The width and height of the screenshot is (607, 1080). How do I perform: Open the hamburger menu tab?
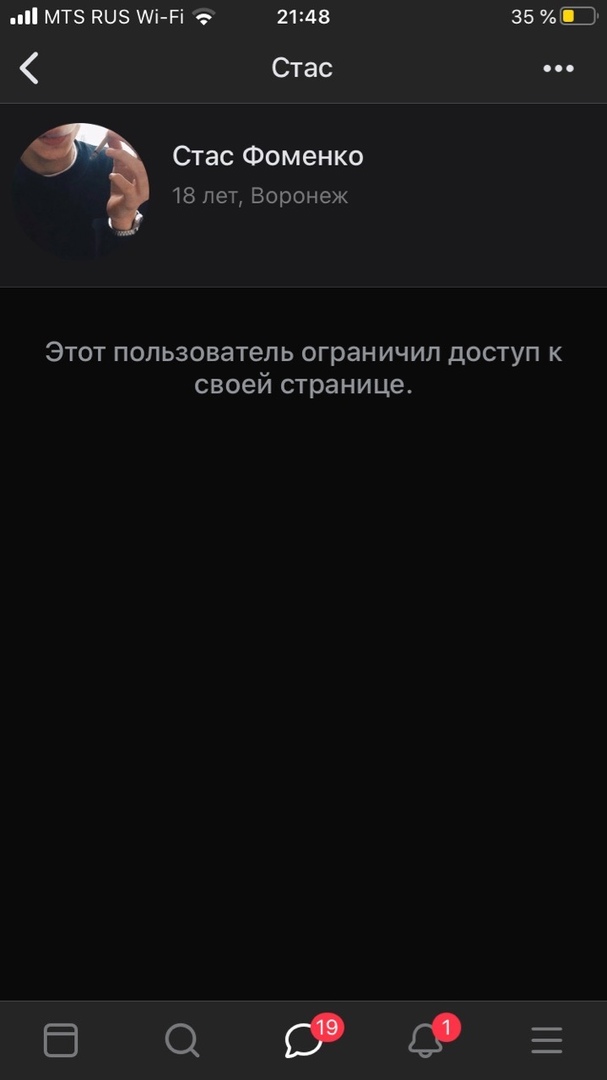pos(547,1040)
